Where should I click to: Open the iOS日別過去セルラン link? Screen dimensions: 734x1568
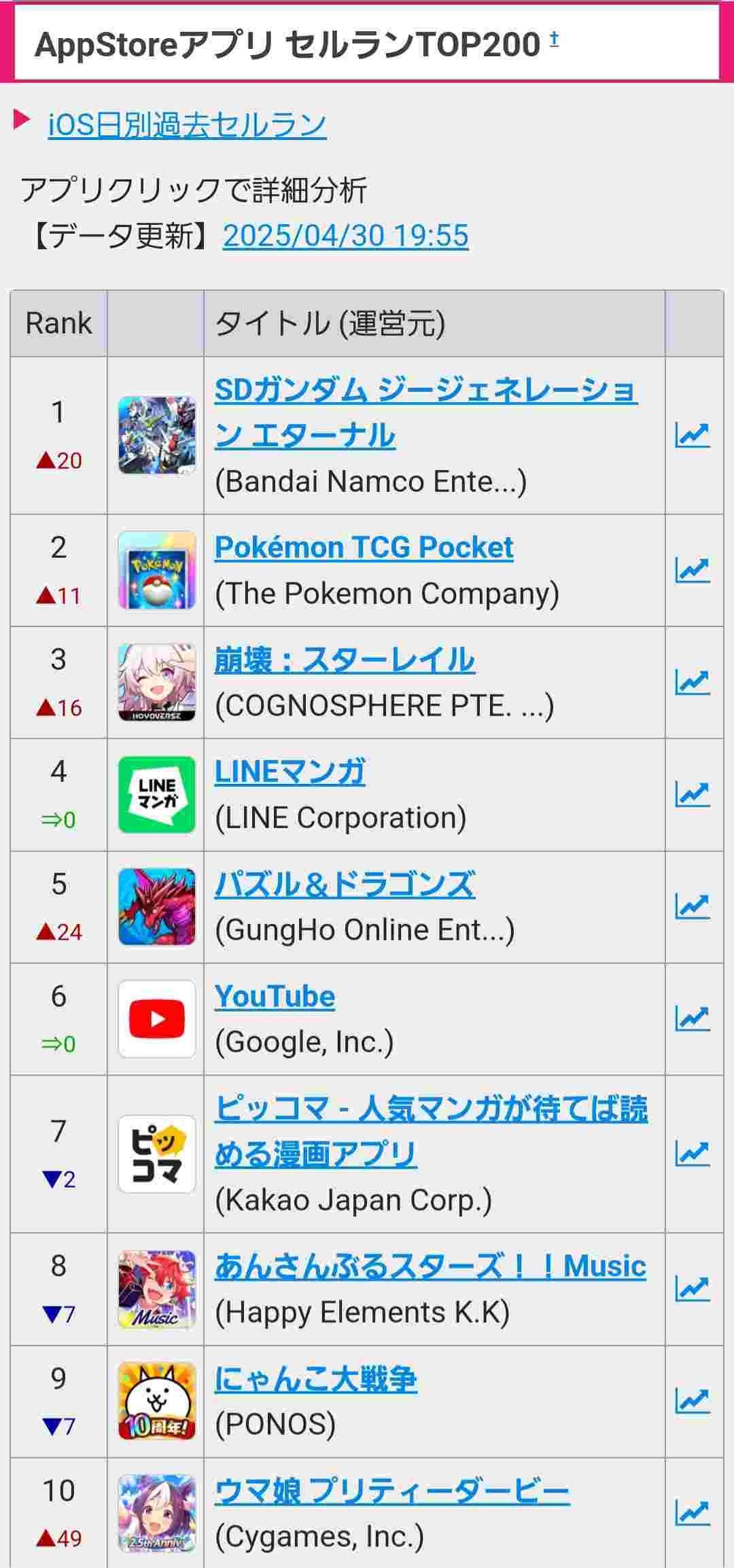[187, 125]
